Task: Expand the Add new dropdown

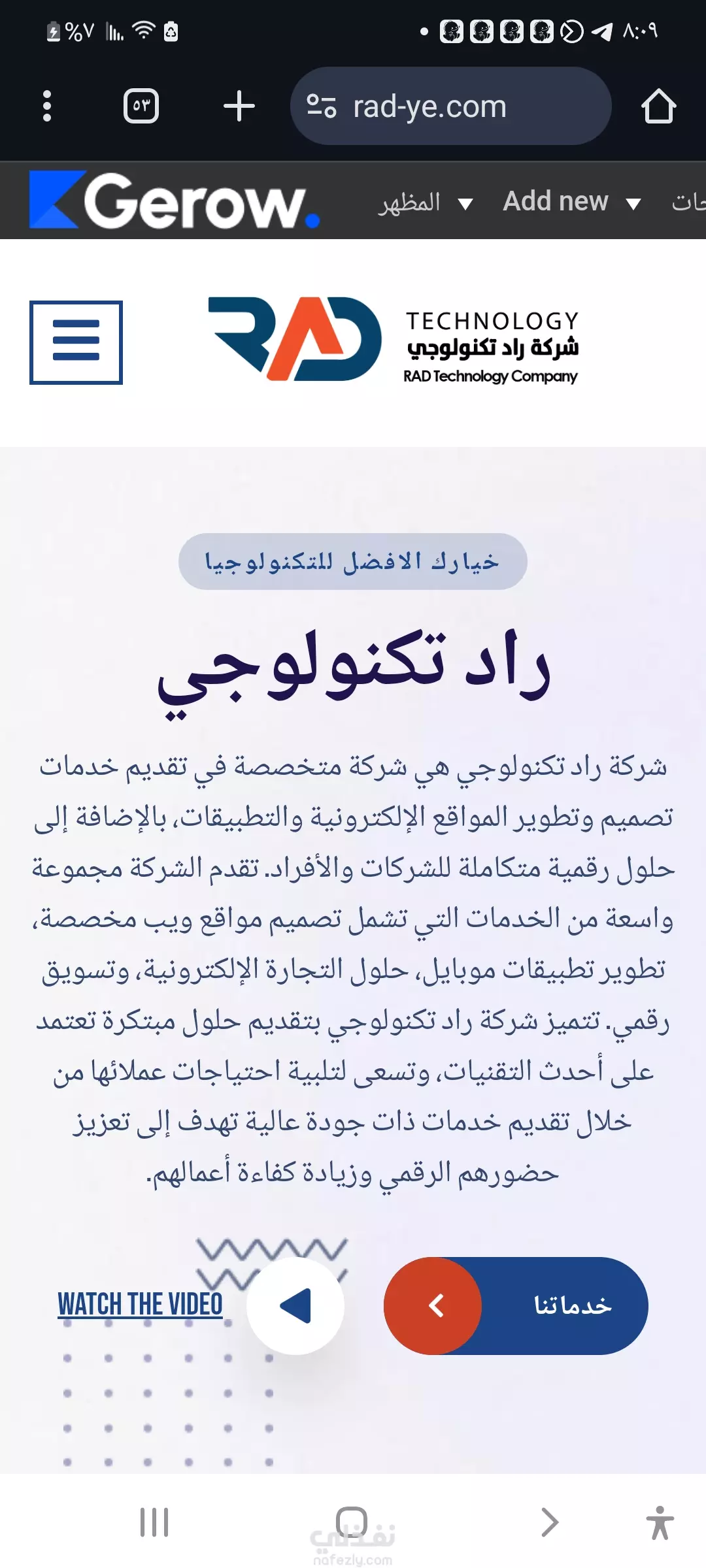Action: (x=571, y=201)
